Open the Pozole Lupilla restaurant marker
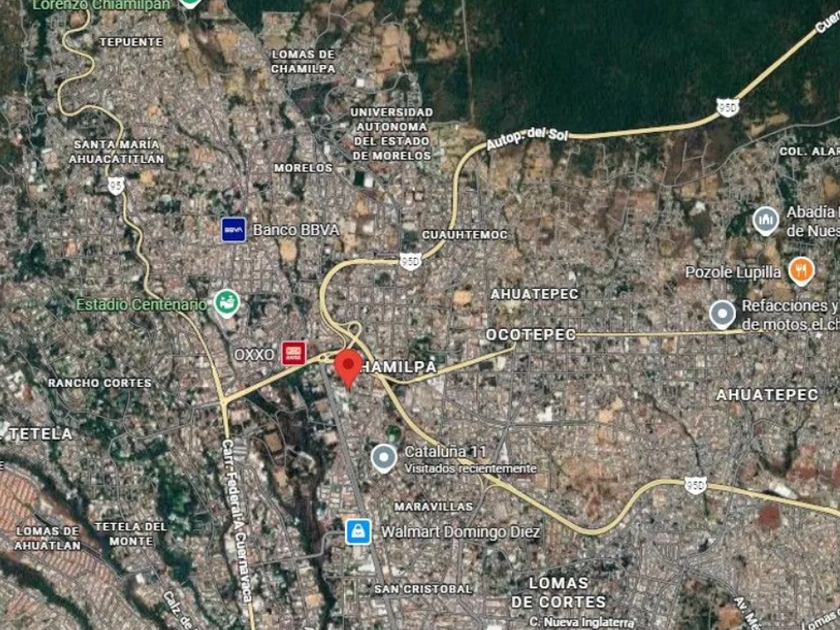This screenshot has width=840, height=630. [801, 272]
